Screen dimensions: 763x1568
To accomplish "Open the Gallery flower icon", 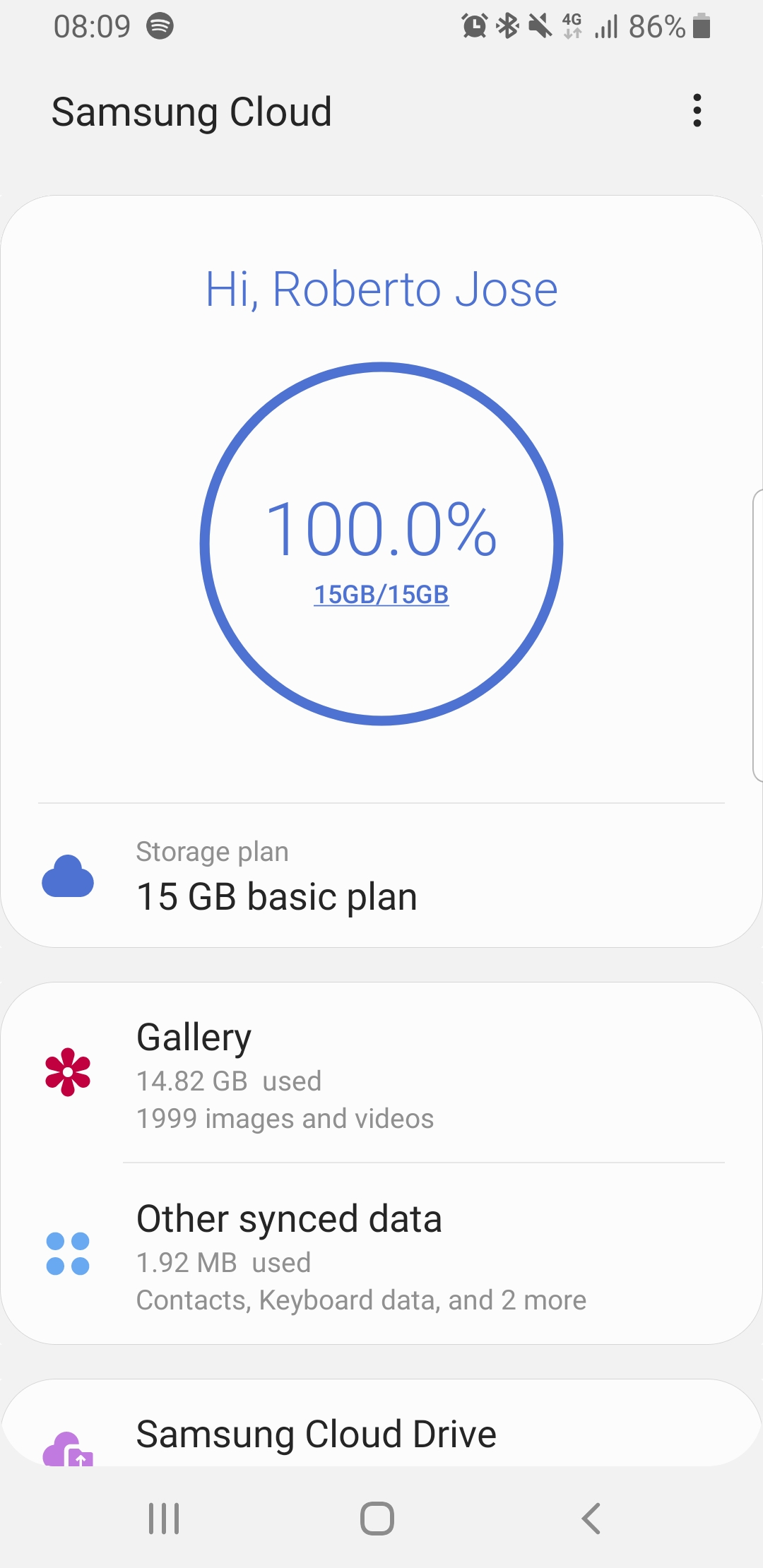I will tap(67, 1074).
